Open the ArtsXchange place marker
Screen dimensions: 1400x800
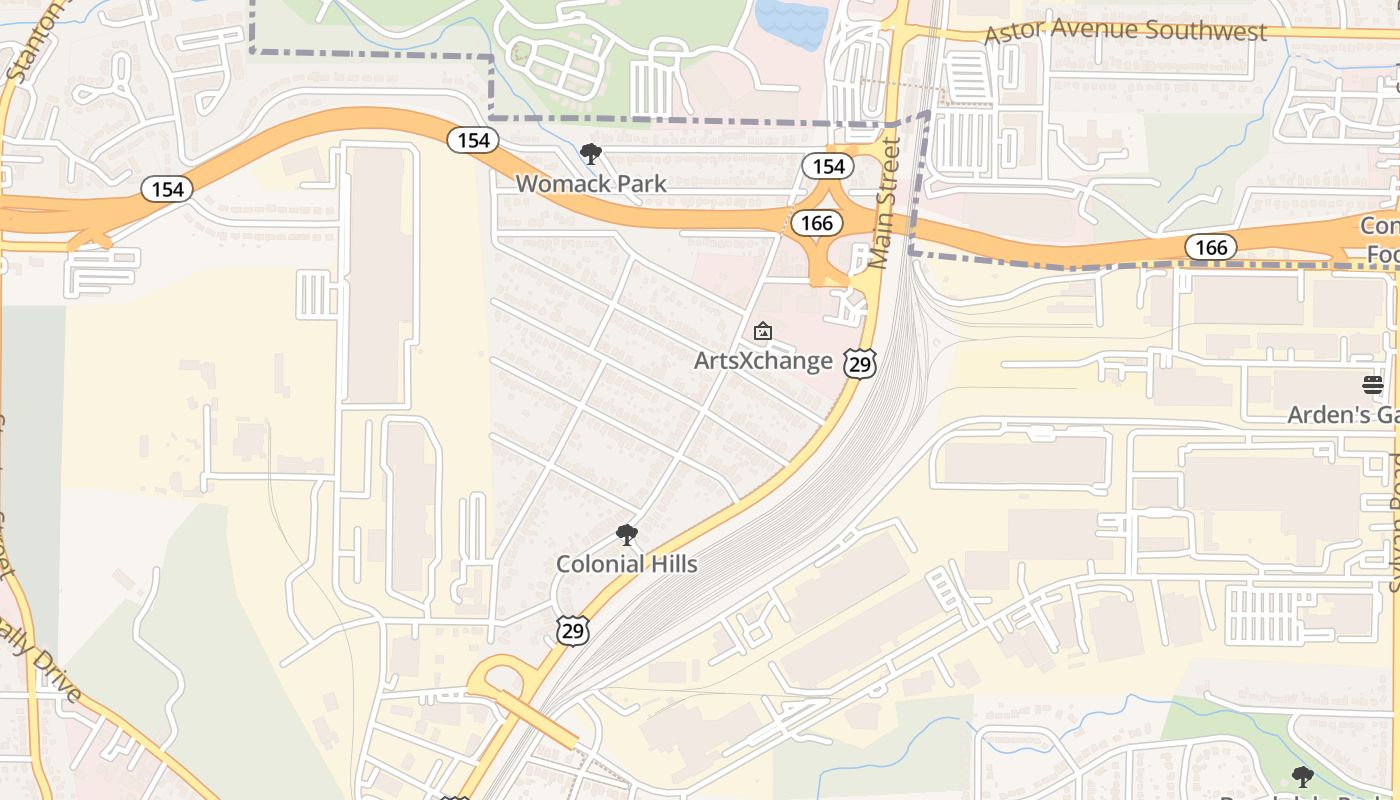coord(763,330)
